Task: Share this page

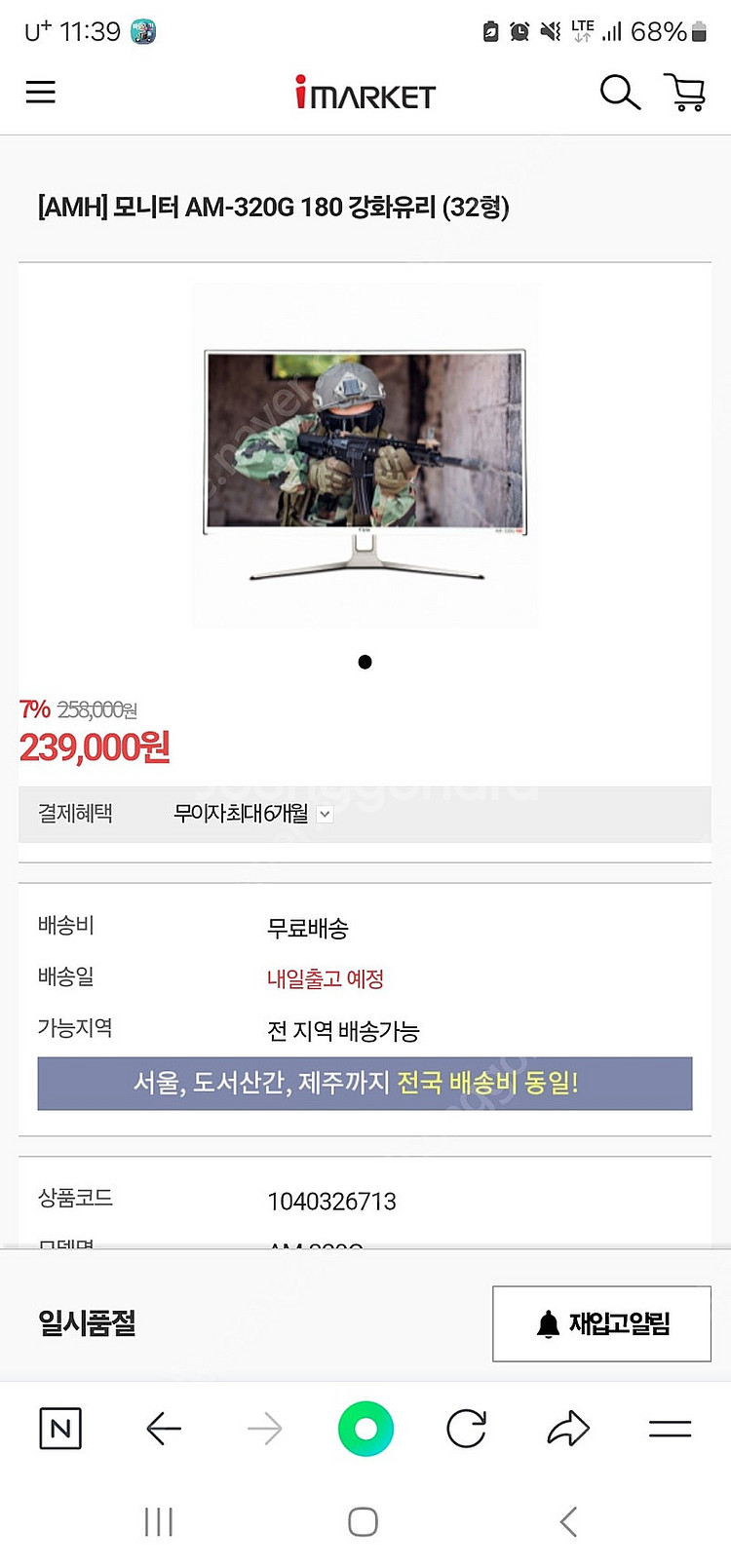Action: coord(568,1429)
